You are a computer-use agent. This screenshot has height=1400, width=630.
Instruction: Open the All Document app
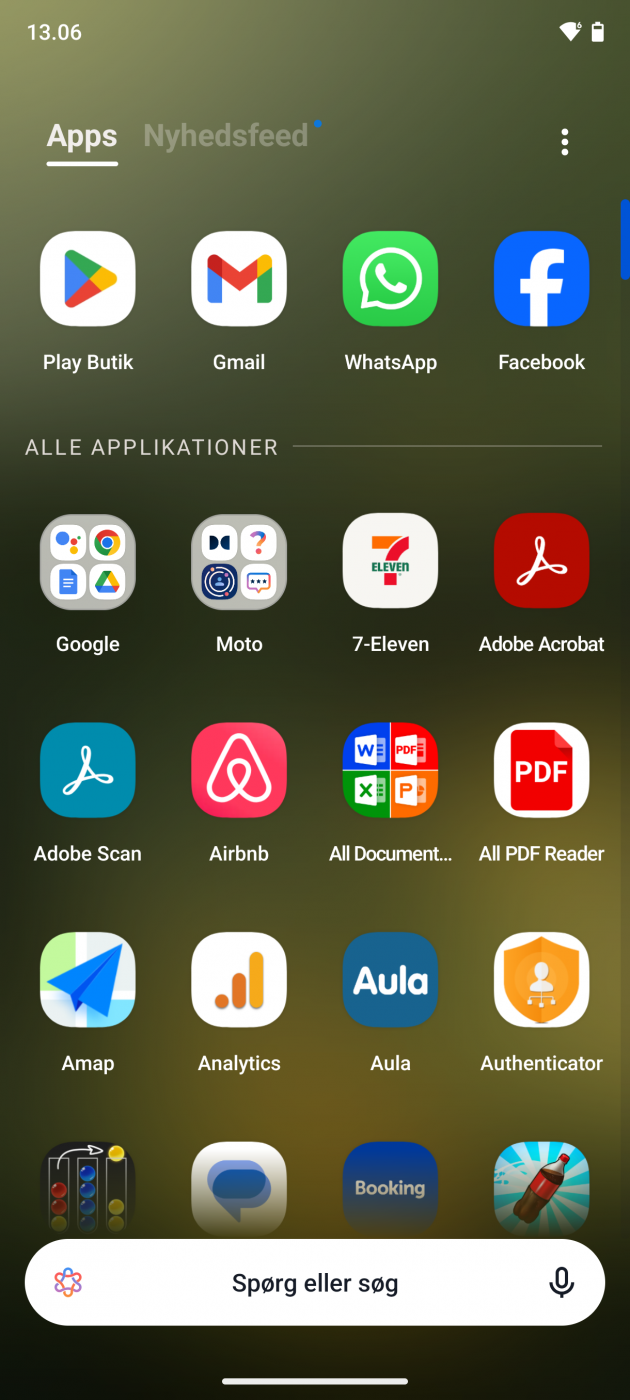[x=390, y=771]
